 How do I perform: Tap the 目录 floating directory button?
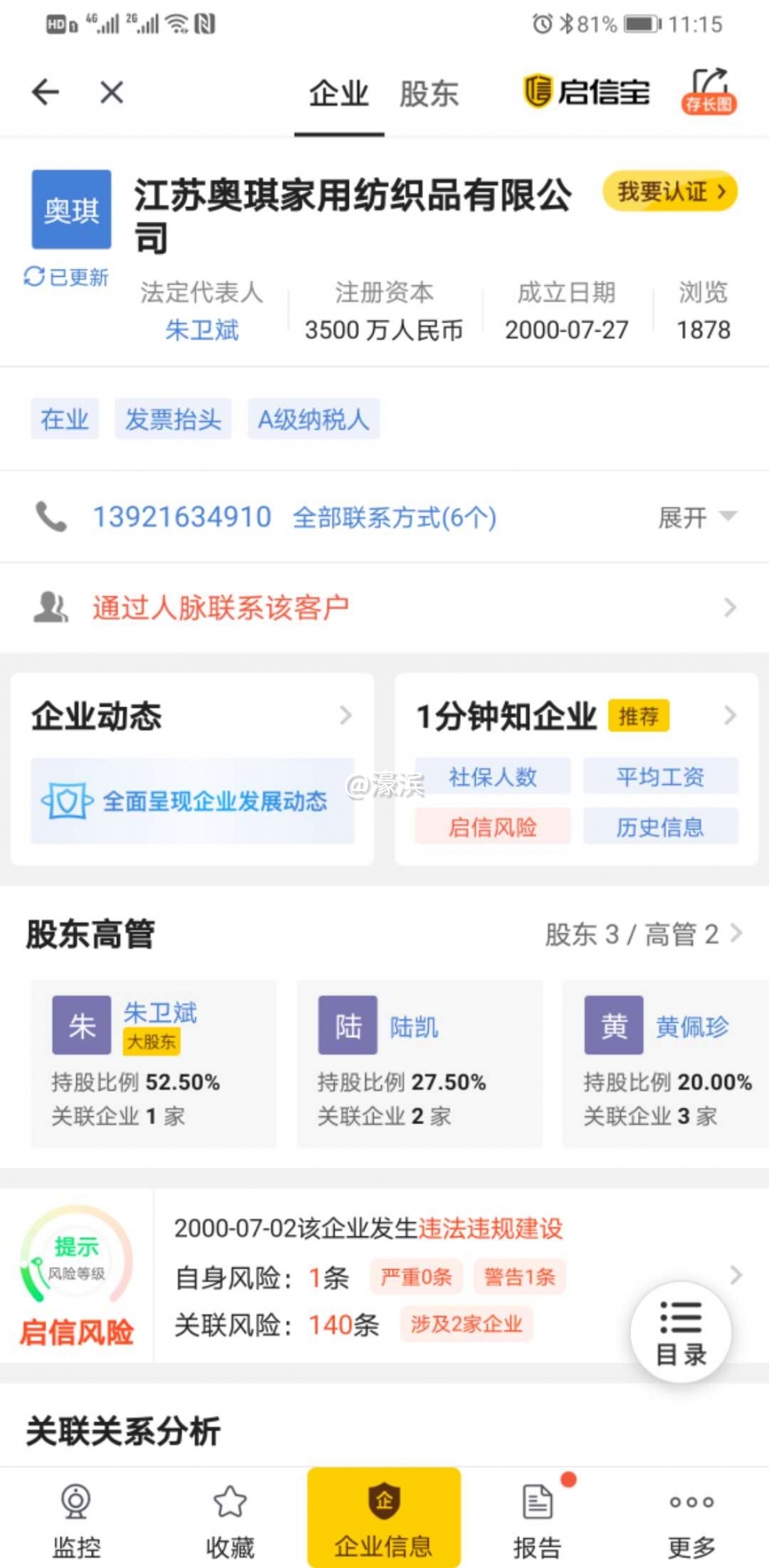pyautogui.click(x=680, y=1333)
